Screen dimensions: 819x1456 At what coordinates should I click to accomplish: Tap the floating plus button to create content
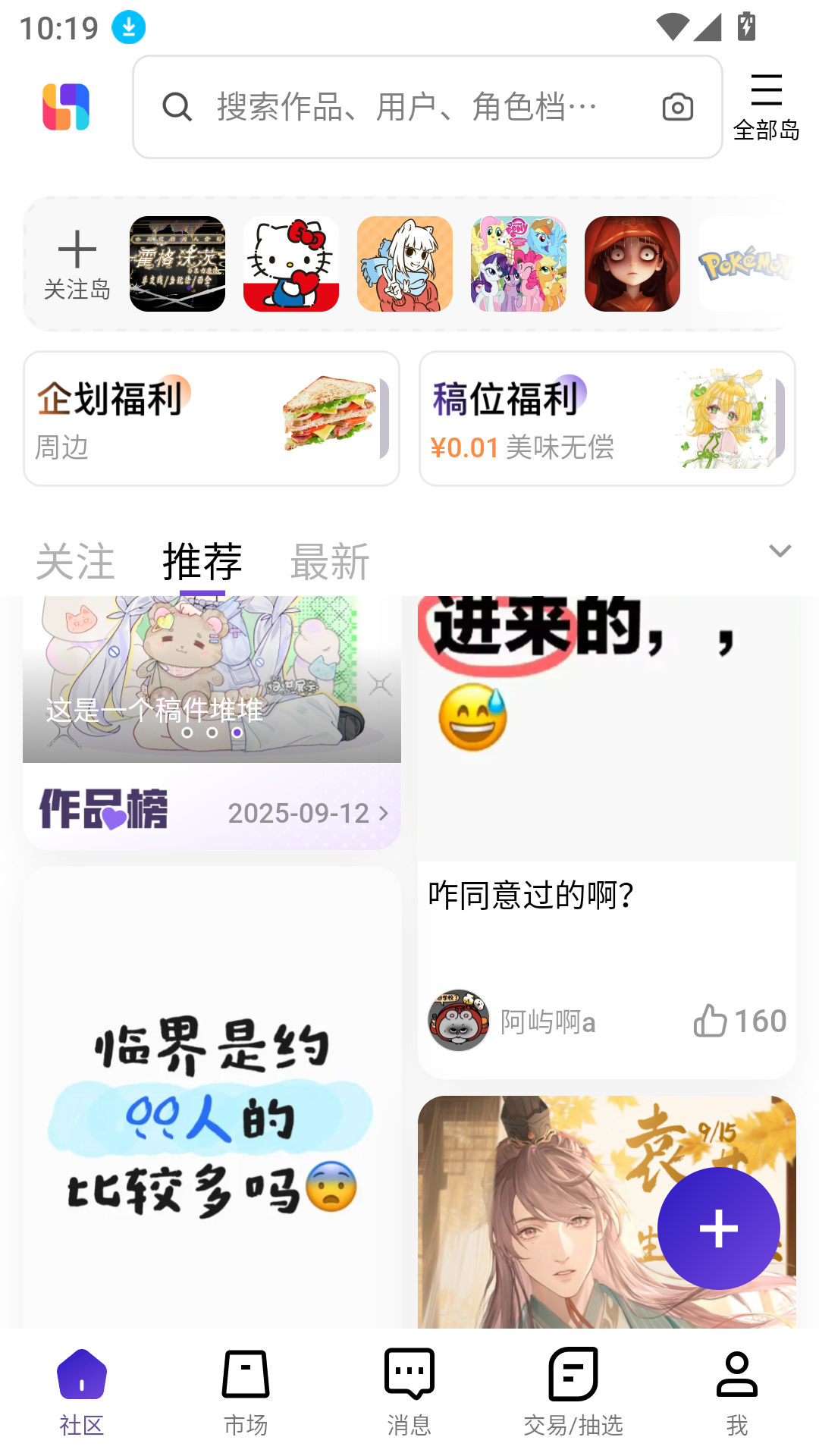point(718,1226)
